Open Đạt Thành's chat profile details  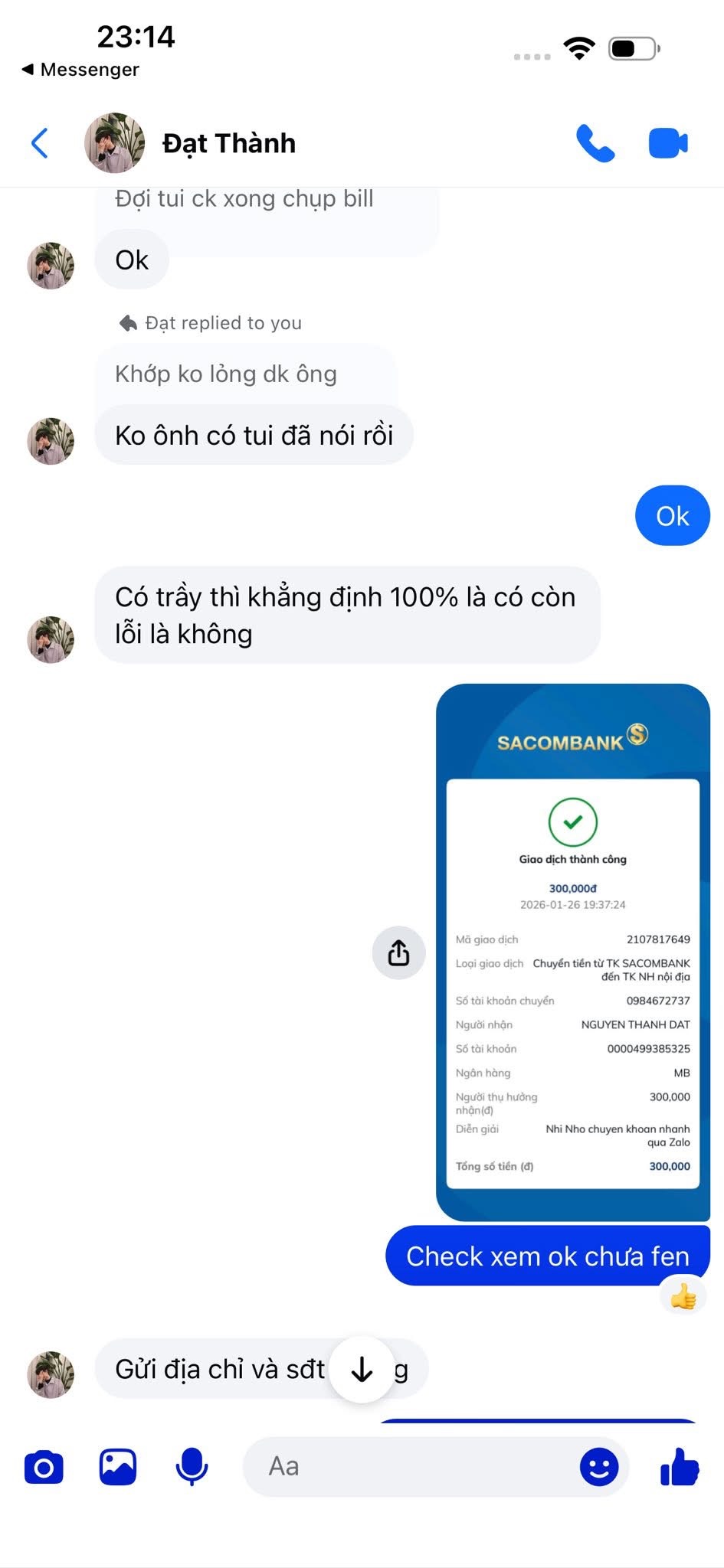228,143
